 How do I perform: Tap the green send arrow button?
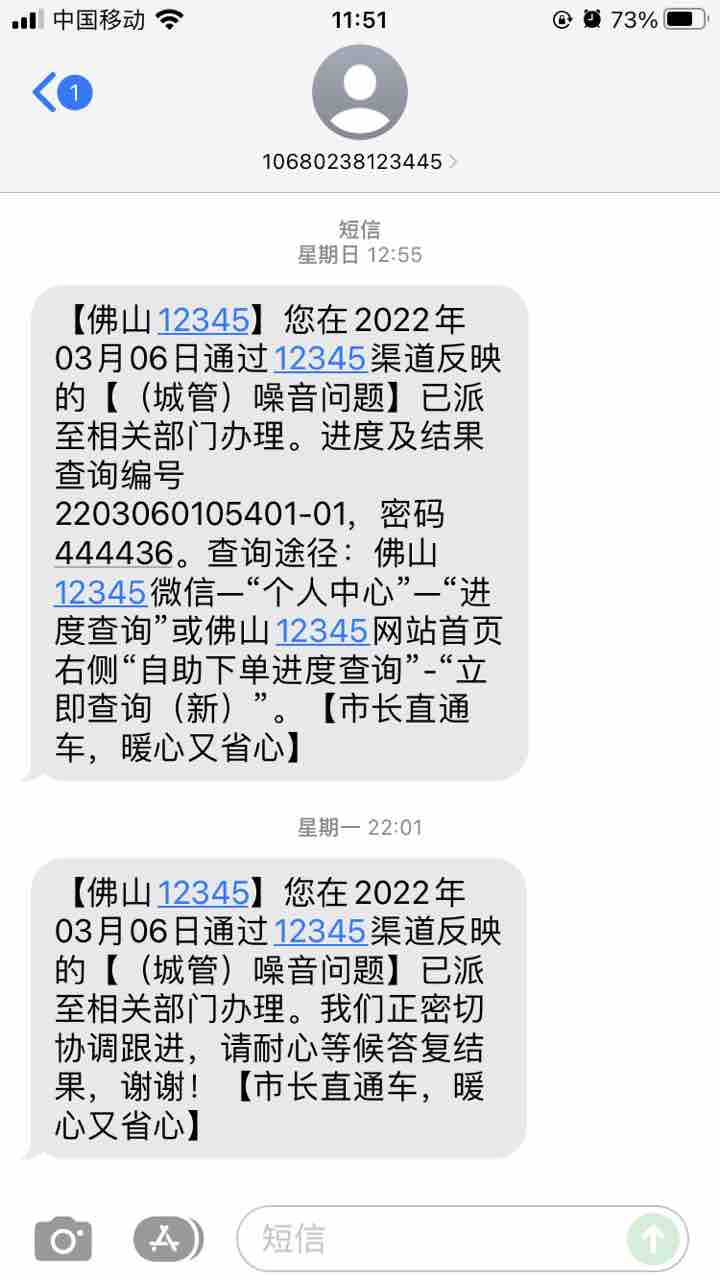(x=652, y=1239)
